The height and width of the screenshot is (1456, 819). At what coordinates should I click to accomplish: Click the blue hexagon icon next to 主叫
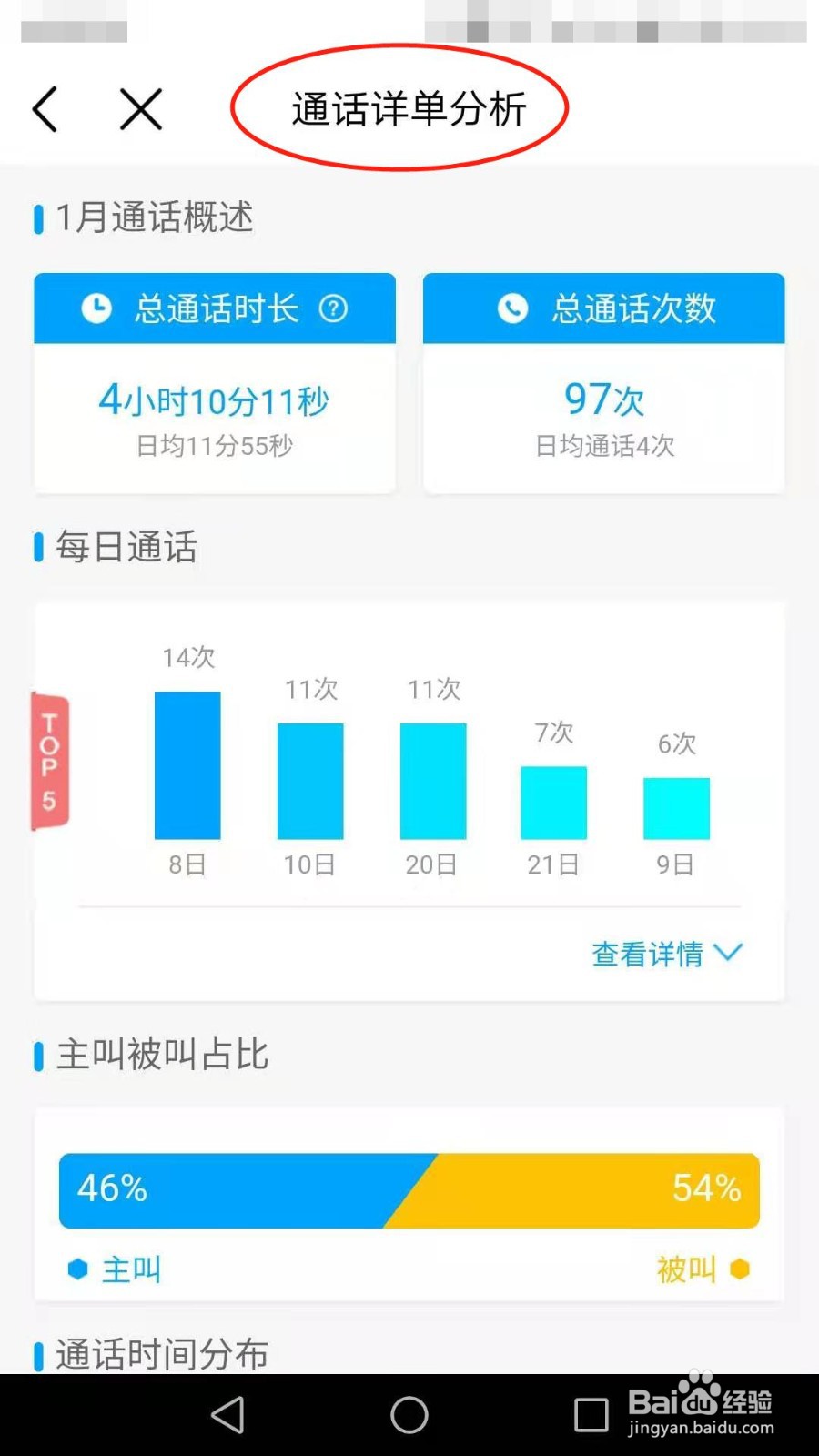click(77, 1269)
